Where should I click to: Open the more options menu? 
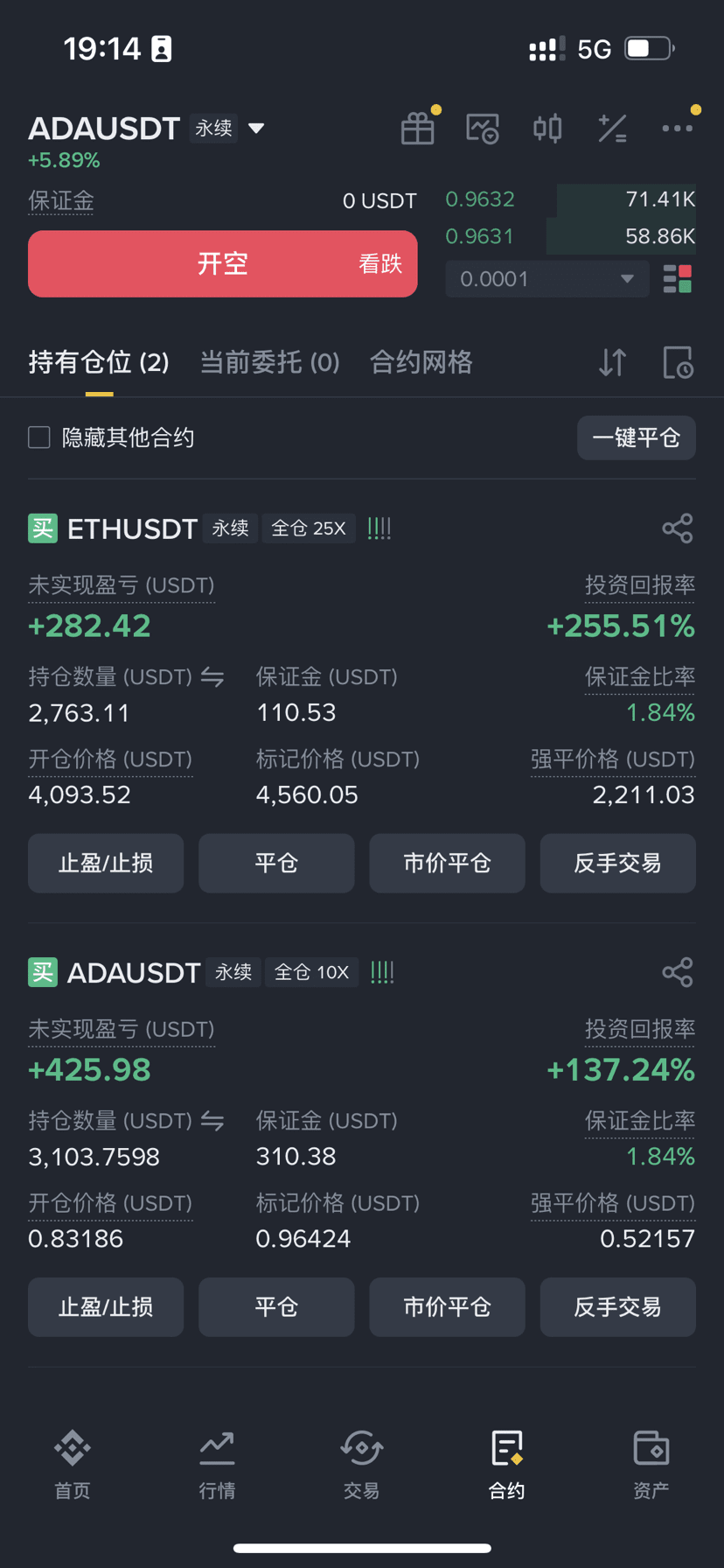click(677, 129)
